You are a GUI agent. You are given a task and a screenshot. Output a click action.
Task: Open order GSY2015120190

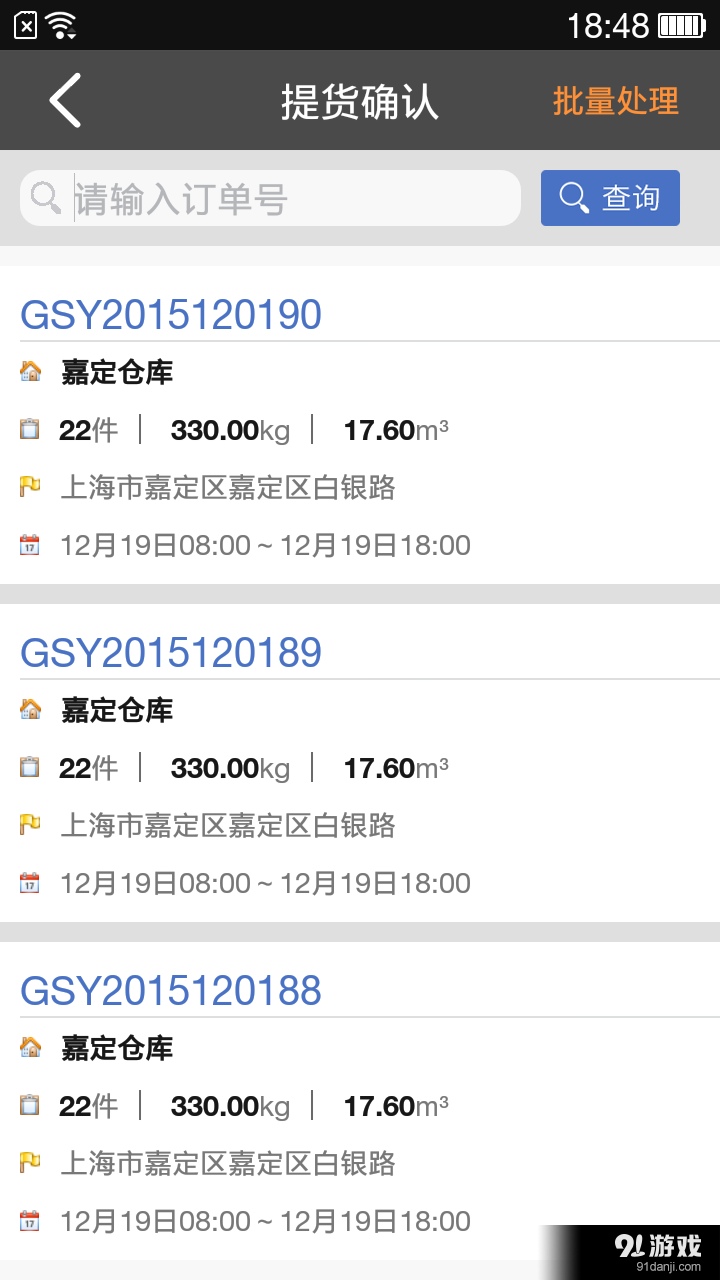coord(170,314)
